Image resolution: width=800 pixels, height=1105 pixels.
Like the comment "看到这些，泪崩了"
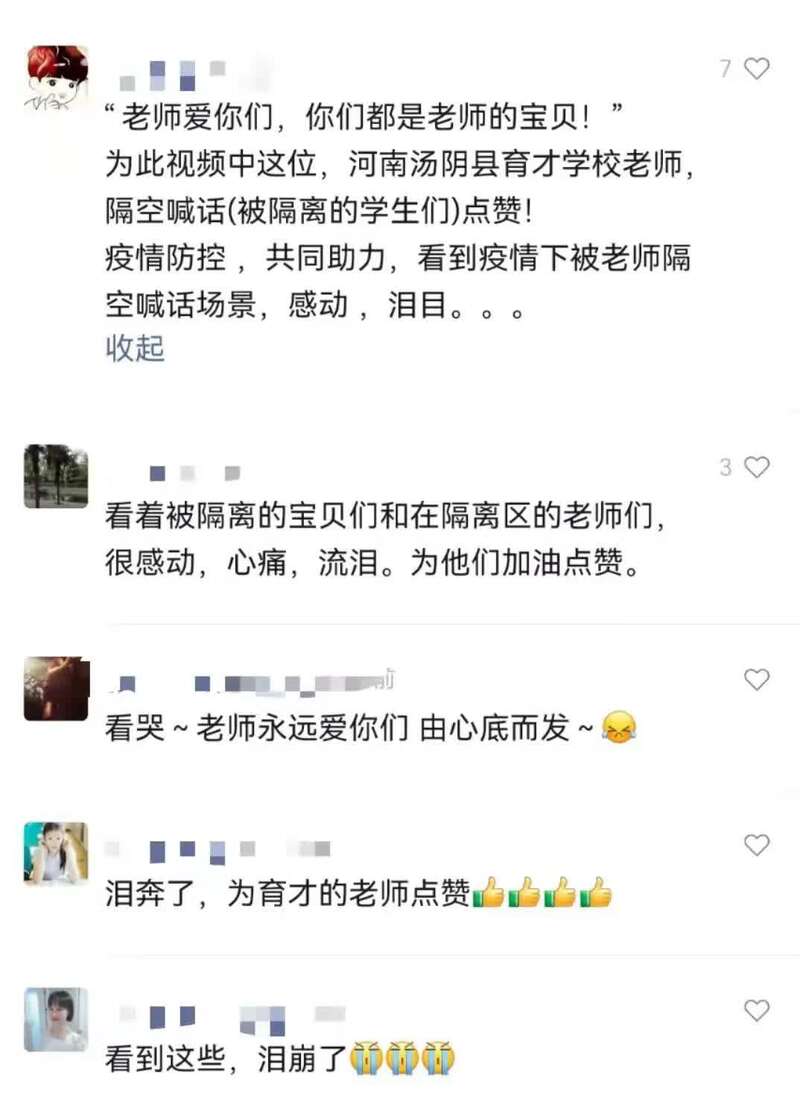[757, 1009]
